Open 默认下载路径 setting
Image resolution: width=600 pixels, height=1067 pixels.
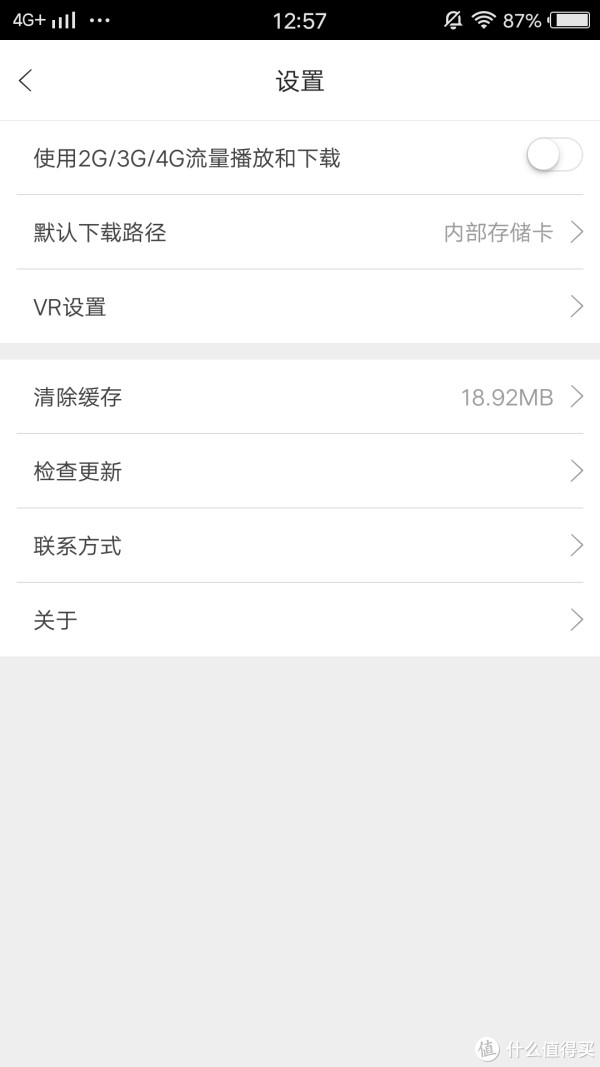300,233
